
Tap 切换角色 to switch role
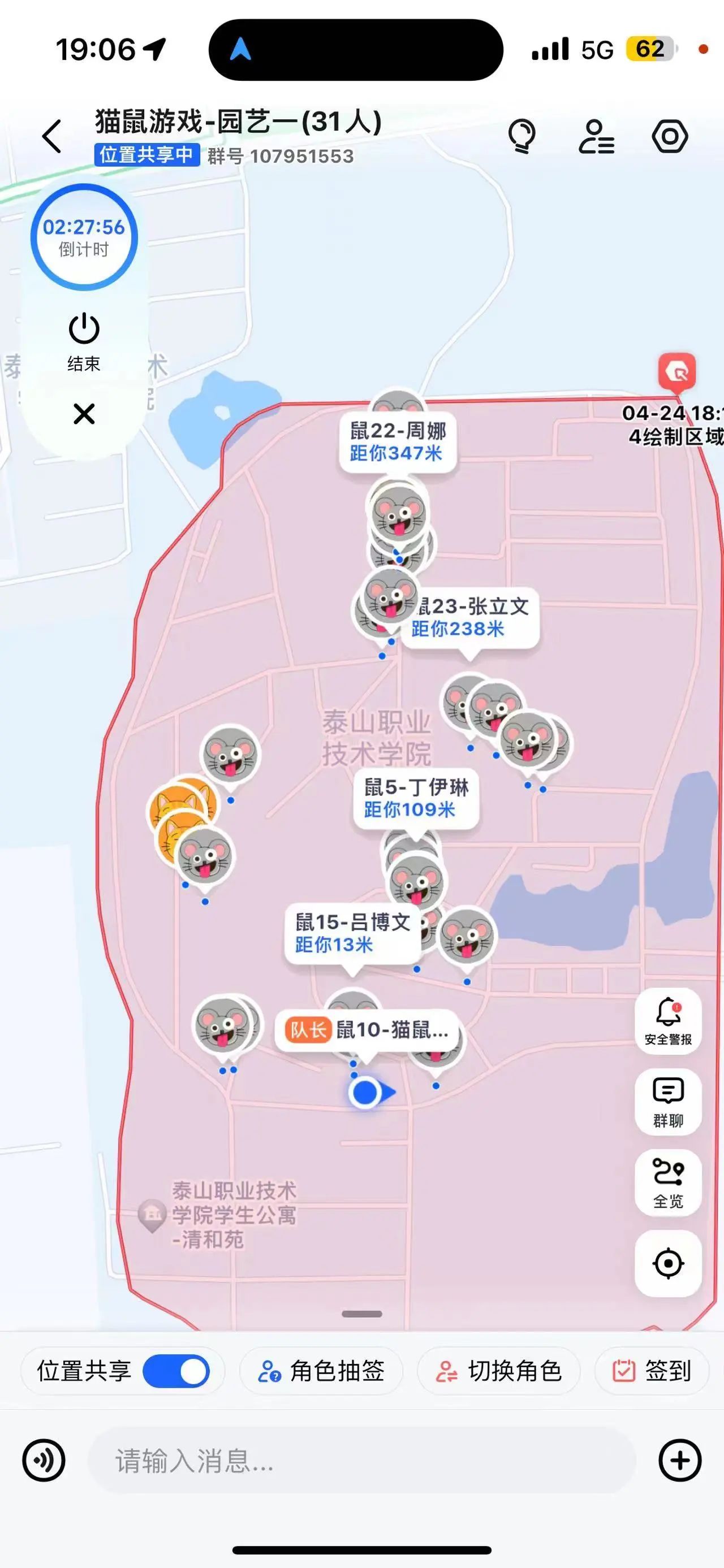click(498, 1371)
